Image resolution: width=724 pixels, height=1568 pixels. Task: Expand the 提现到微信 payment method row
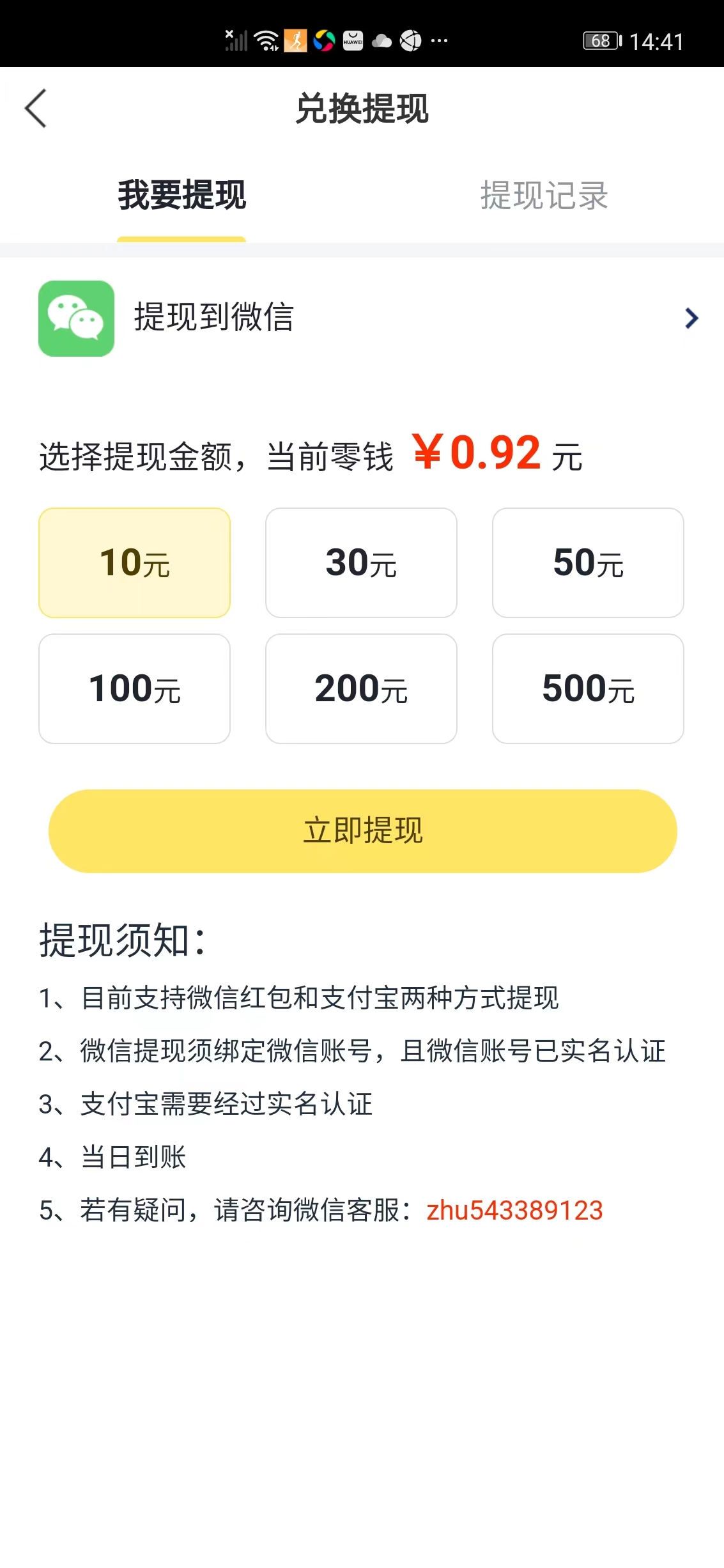coord(362,318)
